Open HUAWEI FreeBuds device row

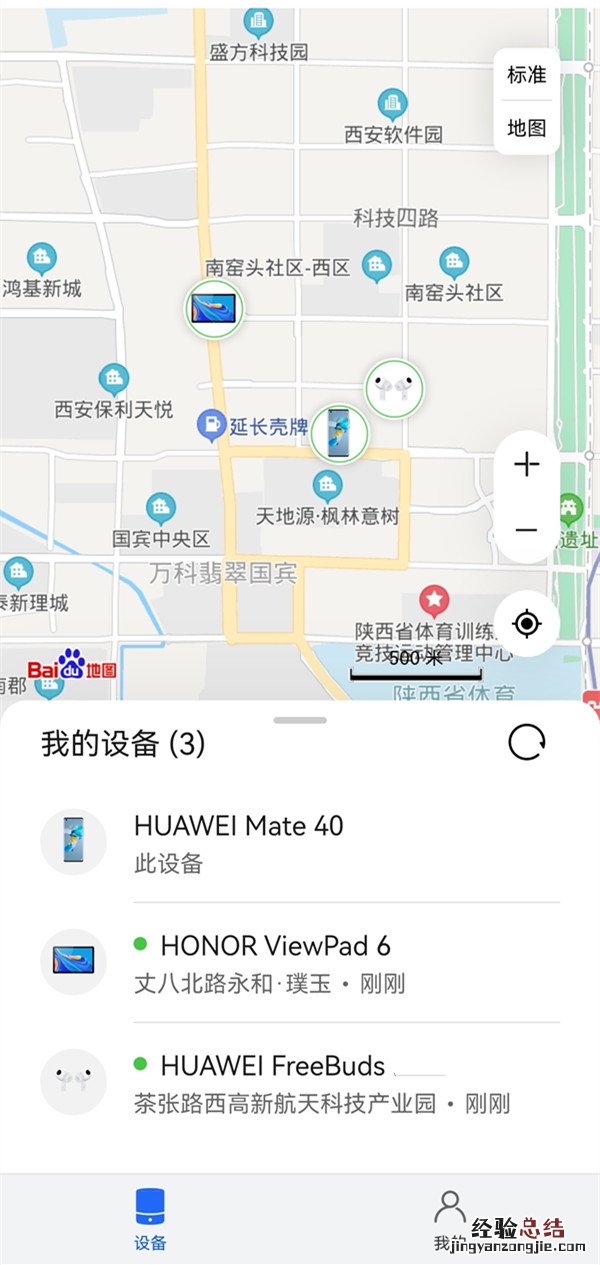coord(300,1082)
